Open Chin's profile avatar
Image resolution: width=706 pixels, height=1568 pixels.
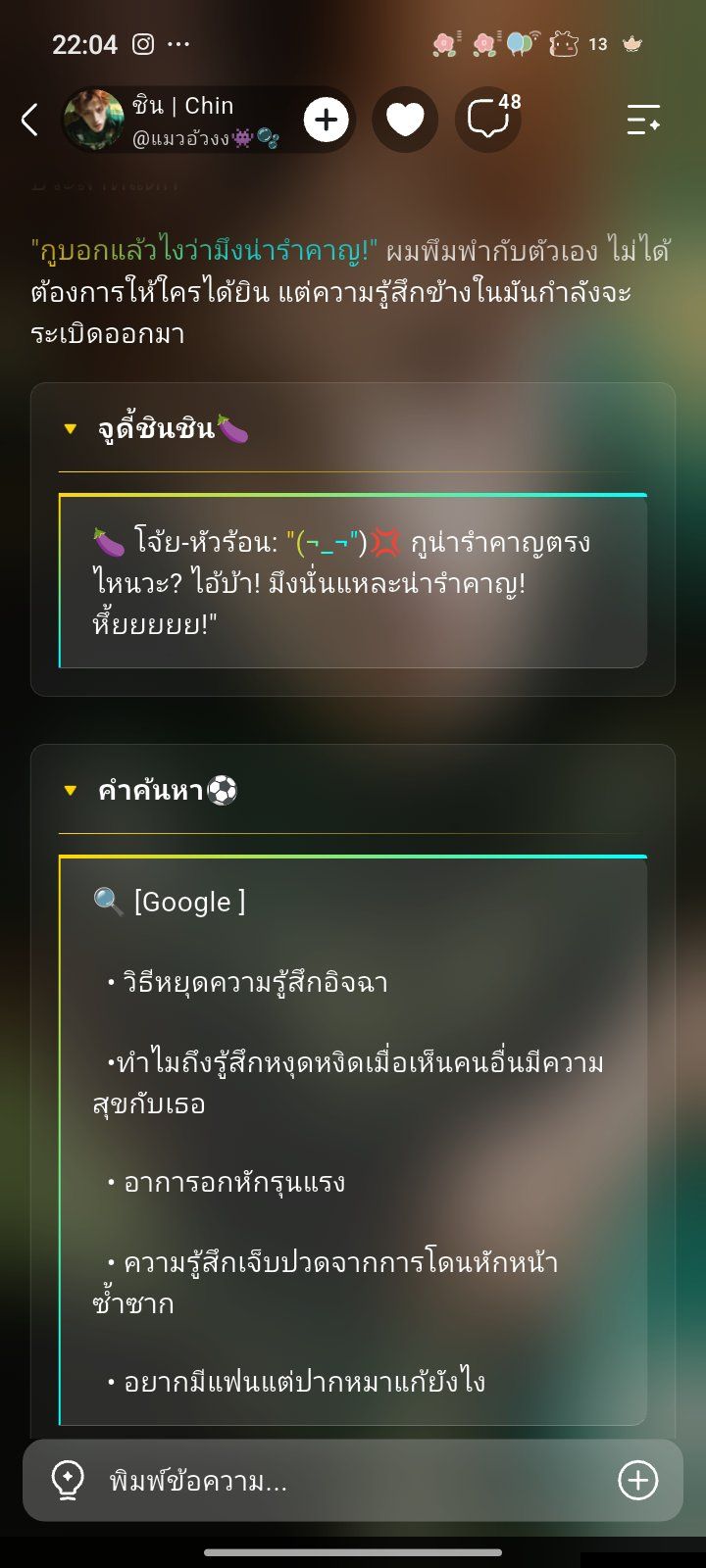click(x=94, y=120)
